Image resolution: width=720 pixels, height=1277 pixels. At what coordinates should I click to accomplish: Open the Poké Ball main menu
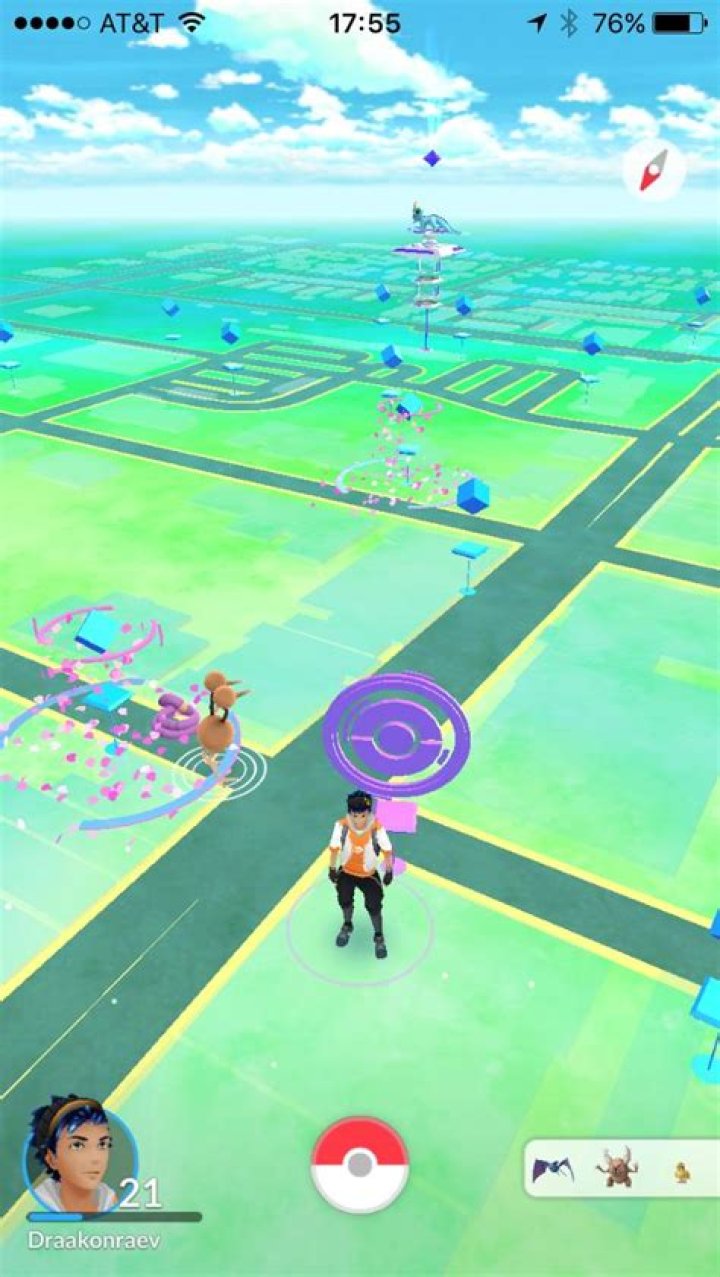[360, 1165]
